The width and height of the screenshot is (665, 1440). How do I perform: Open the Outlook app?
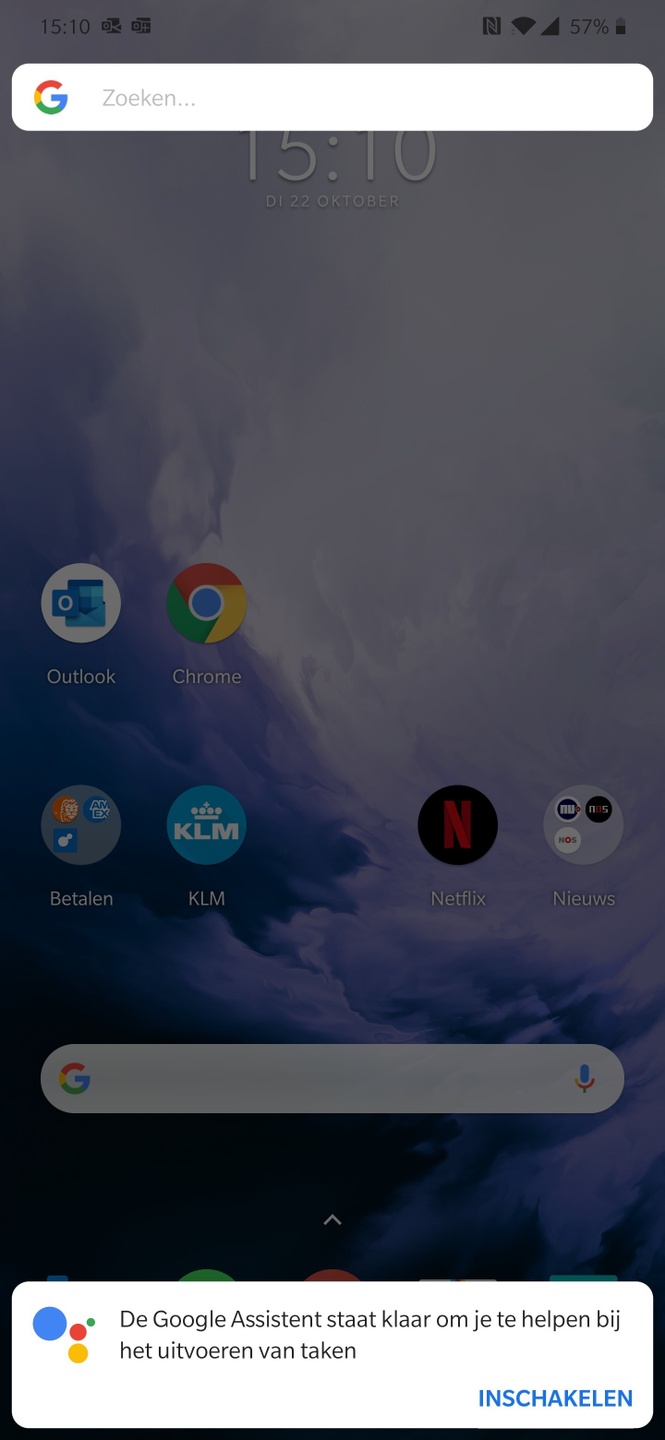(81, 603)
